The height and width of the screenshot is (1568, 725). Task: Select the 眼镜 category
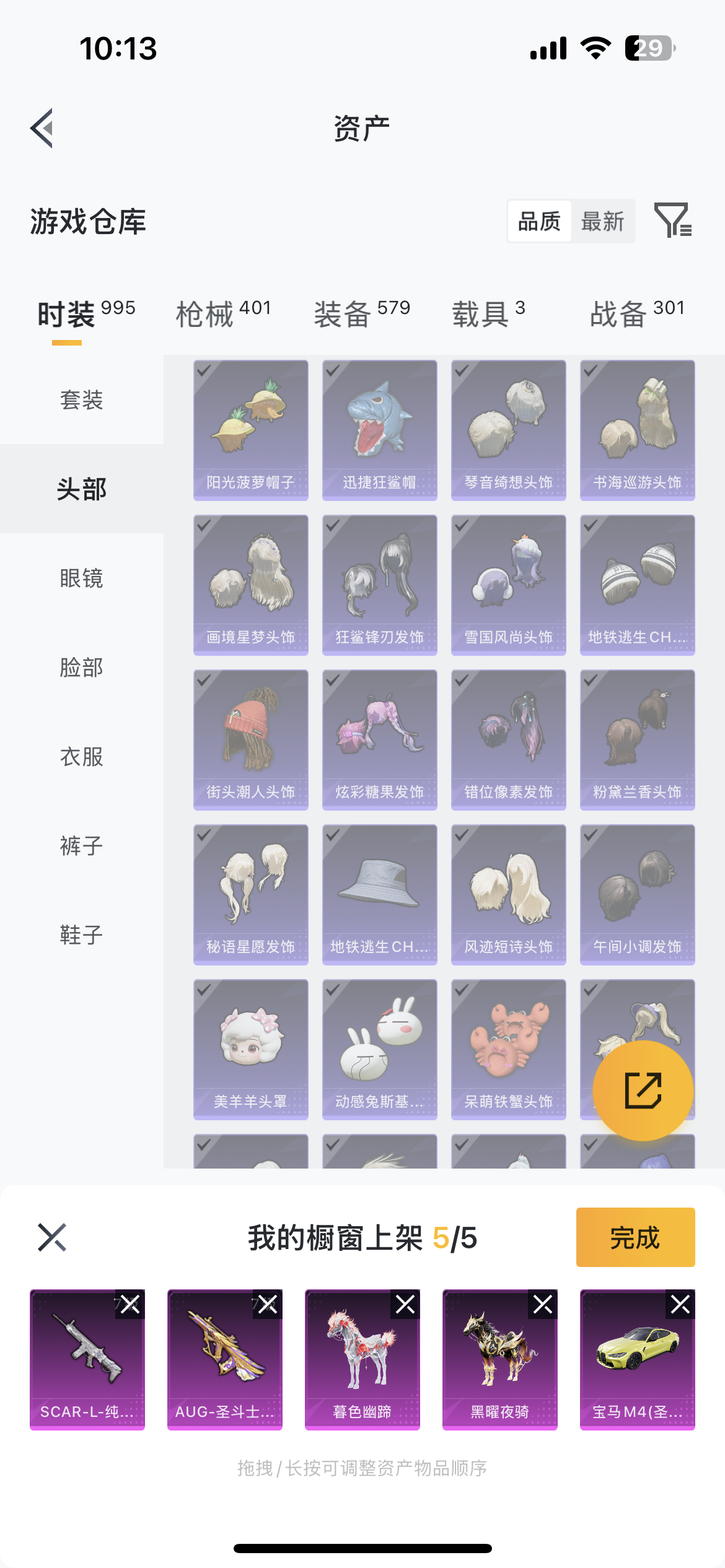pos(81,578)
